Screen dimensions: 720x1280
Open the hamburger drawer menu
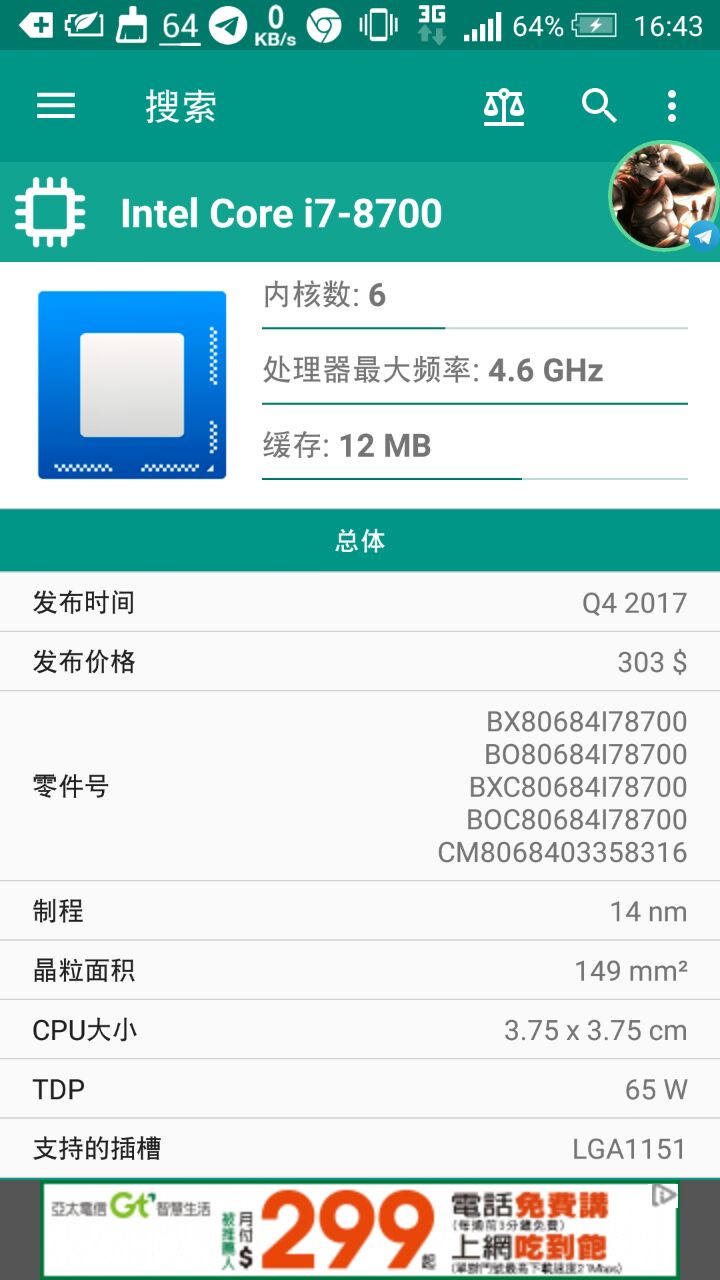tap(56, 106)
